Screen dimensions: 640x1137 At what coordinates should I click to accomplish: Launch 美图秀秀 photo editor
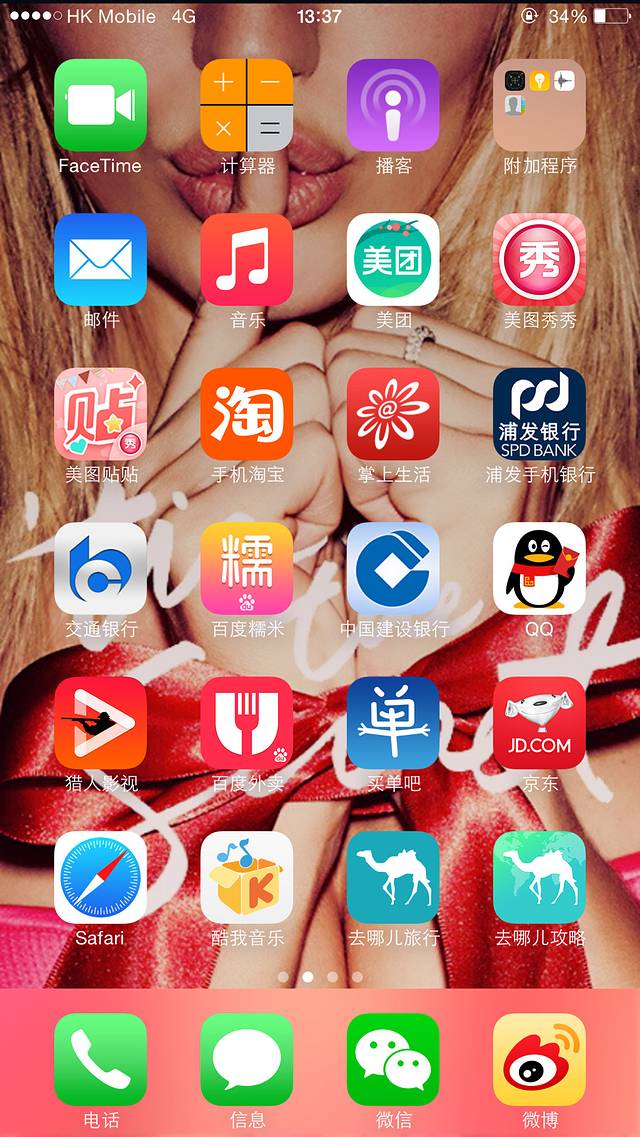[539, 259]
